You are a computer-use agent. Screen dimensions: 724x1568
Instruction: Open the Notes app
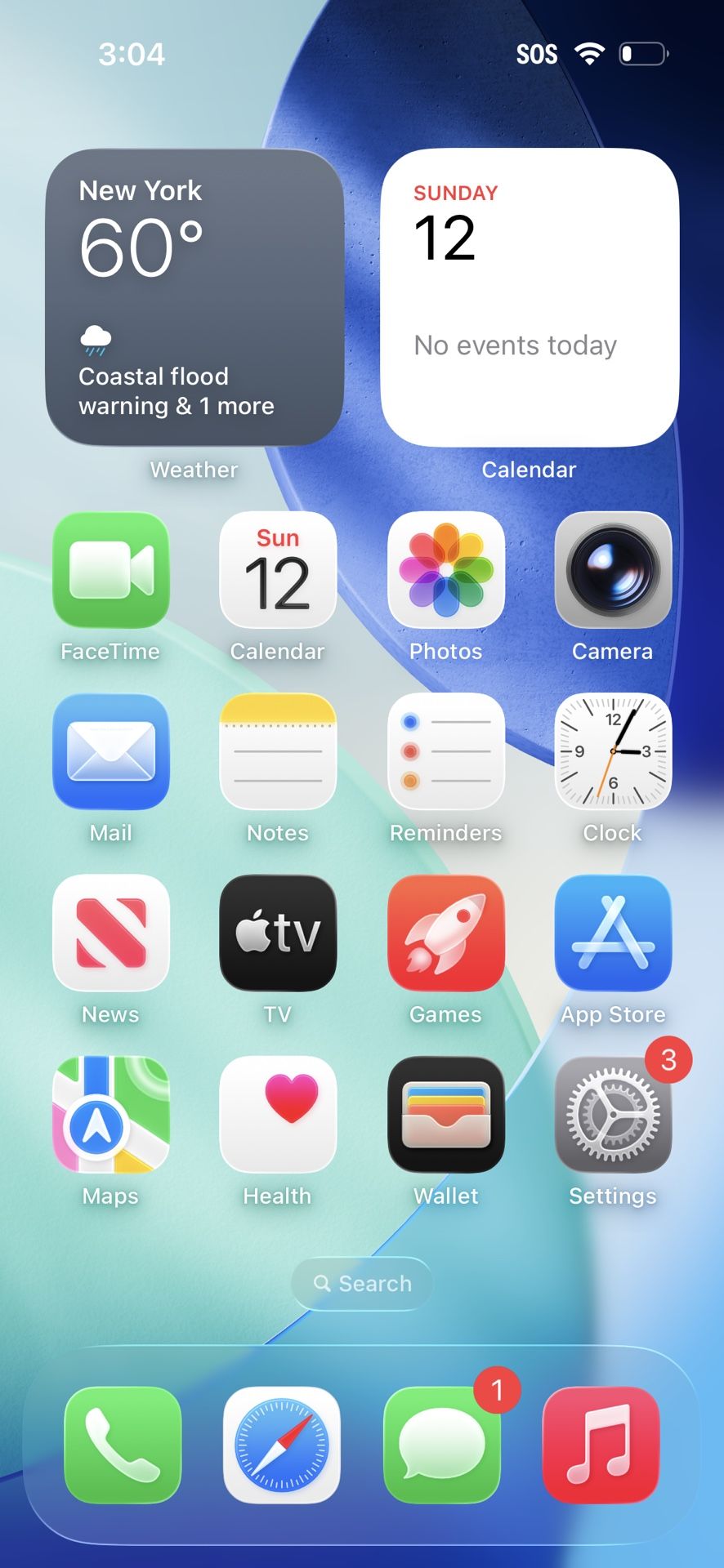tap(278, 751)
